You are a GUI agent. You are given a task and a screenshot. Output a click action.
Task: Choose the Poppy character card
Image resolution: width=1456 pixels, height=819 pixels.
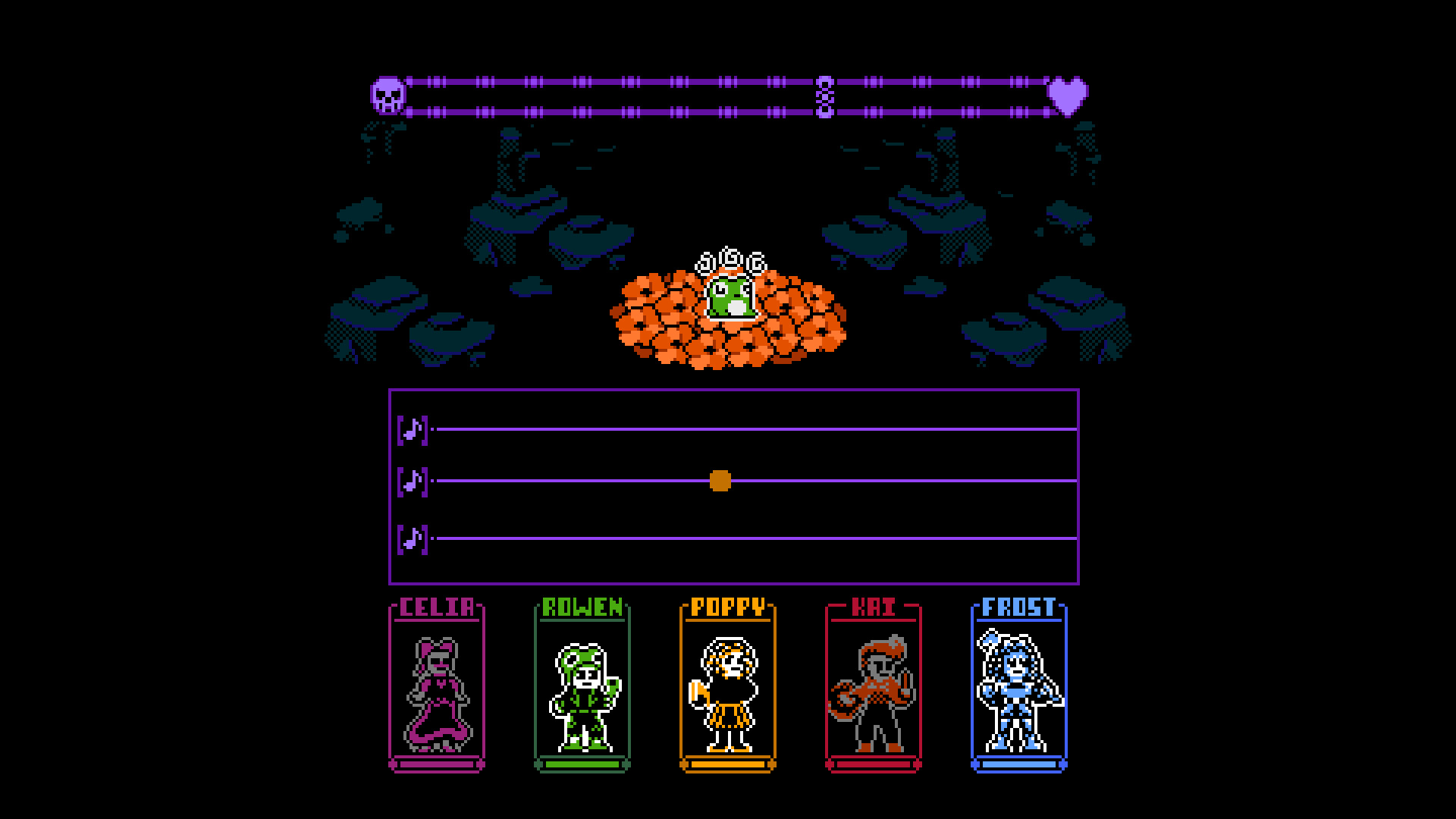click(x=728, y=686)
